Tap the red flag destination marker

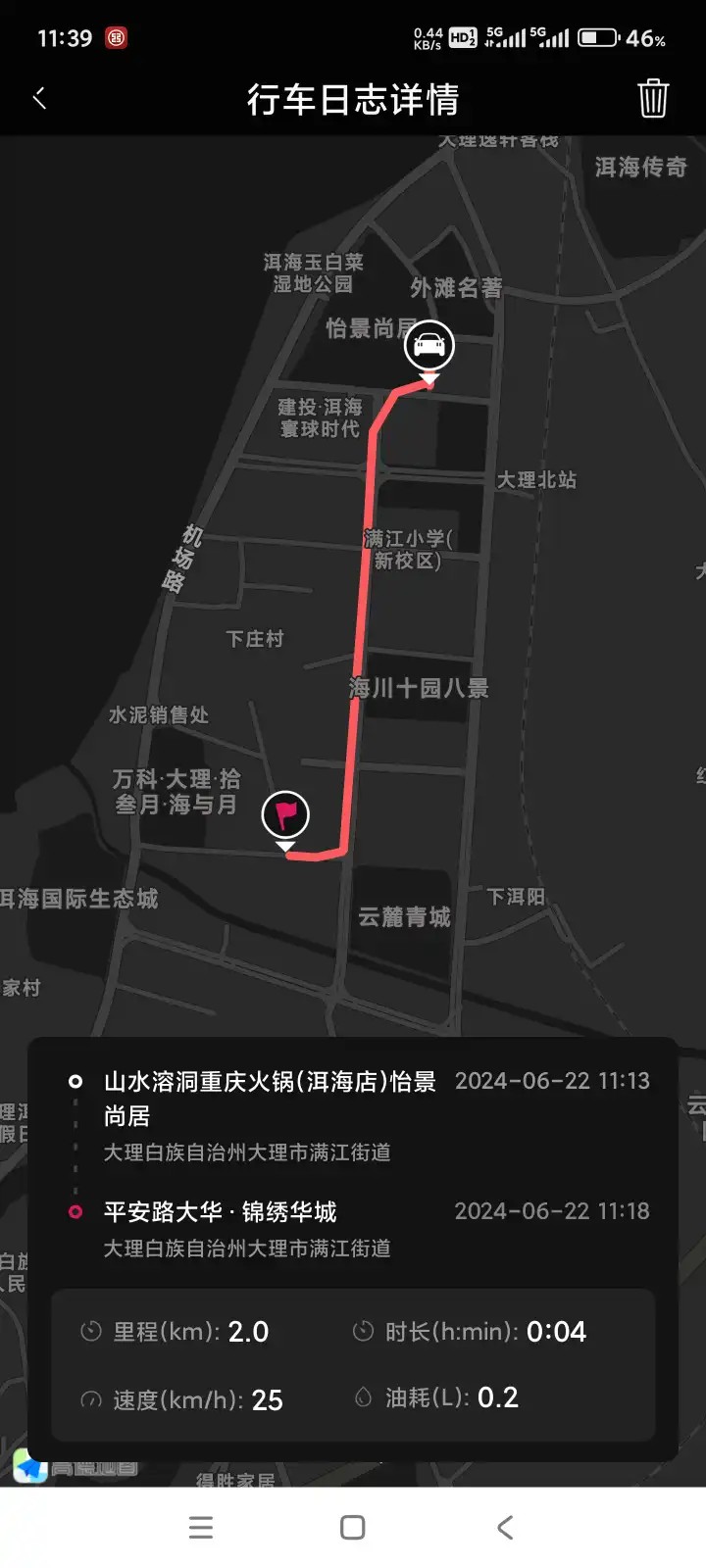pyautogui.click(x=285, y=815)
